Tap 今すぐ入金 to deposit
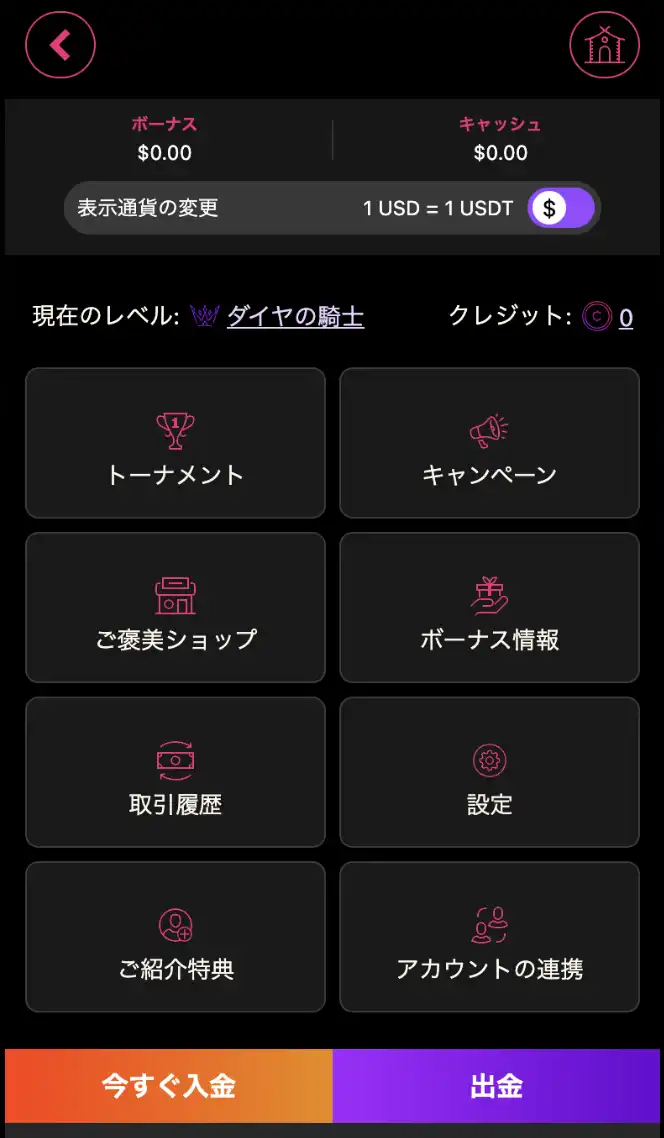Image resolution: width=664 pixels, height=1138 pixels. 169,1086
